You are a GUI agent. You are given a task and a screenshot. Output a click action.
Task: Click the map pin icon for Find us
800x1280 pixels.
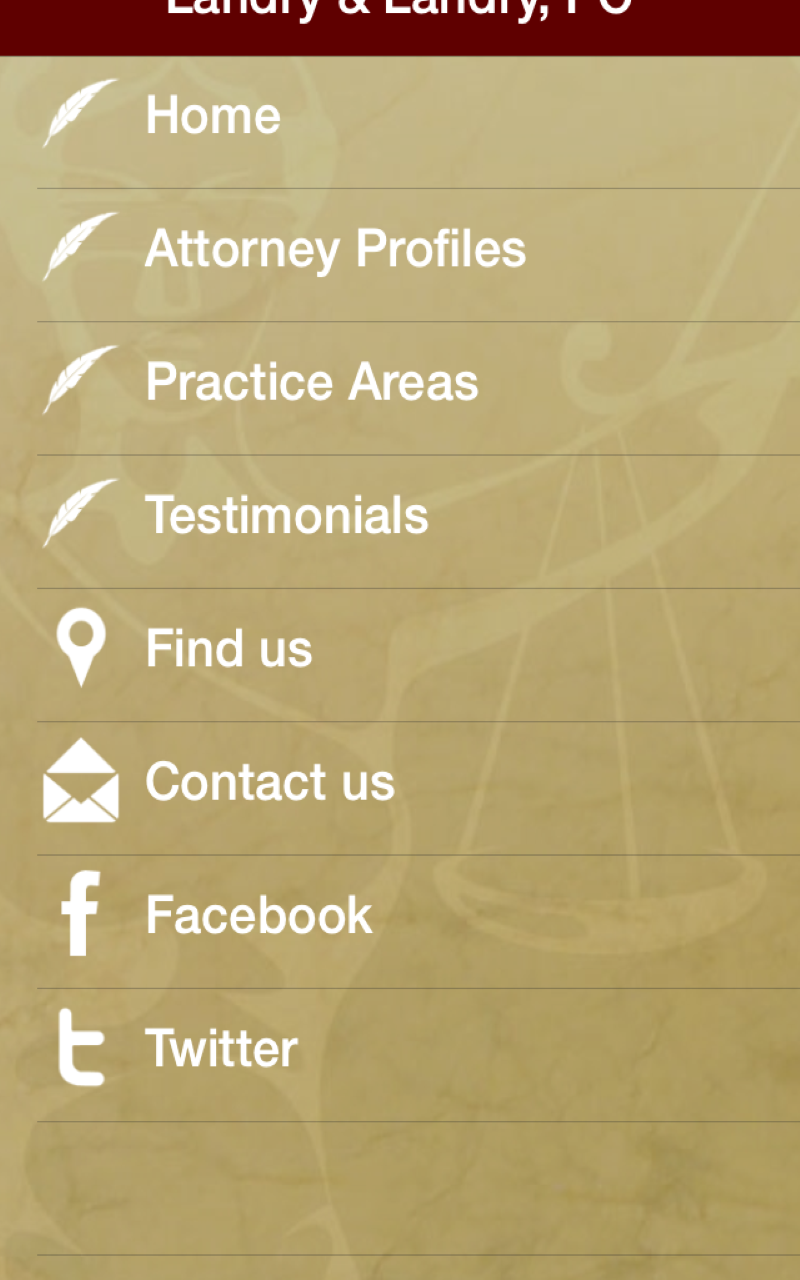80,647
